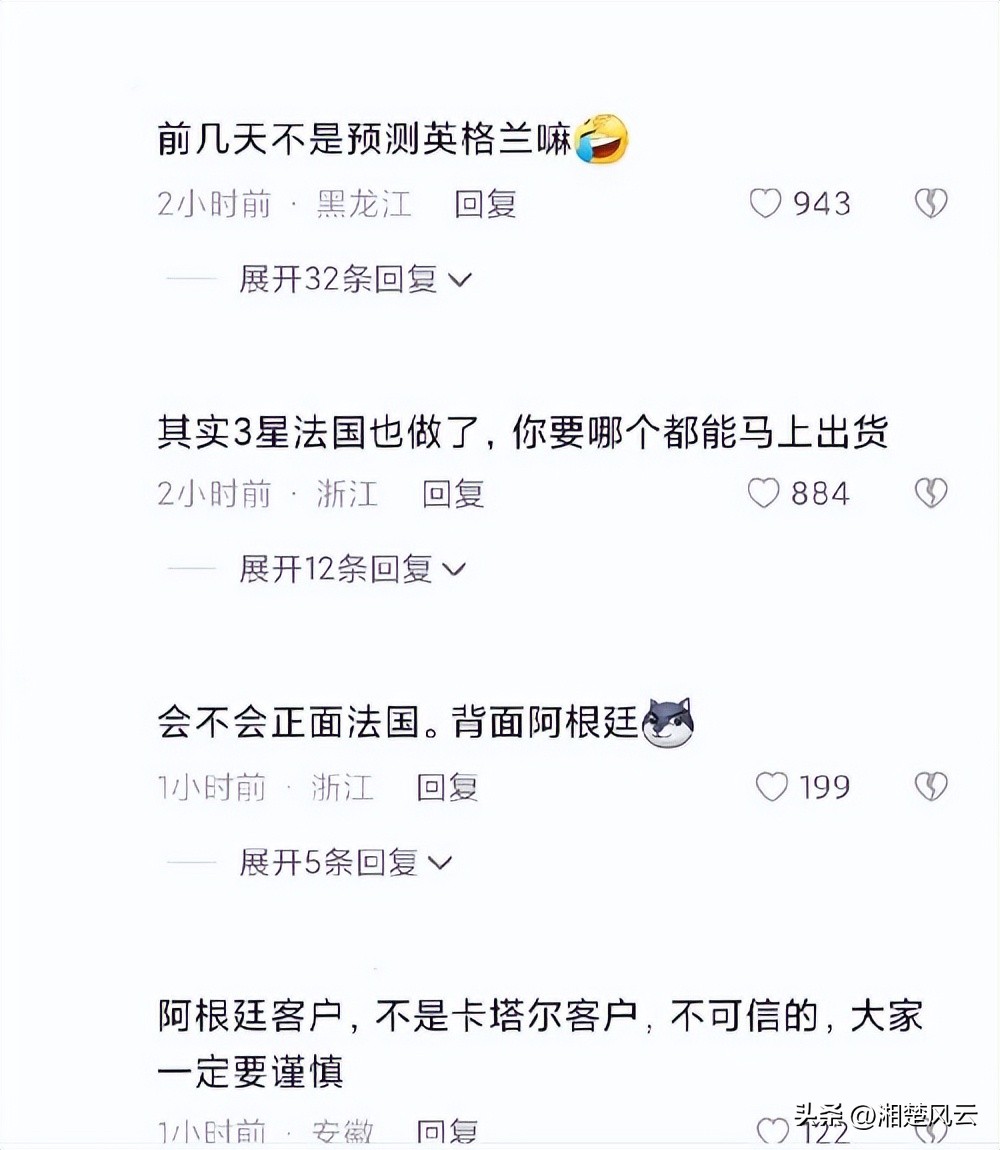Tap the heart icon showing 199 likes

[772, 788]
